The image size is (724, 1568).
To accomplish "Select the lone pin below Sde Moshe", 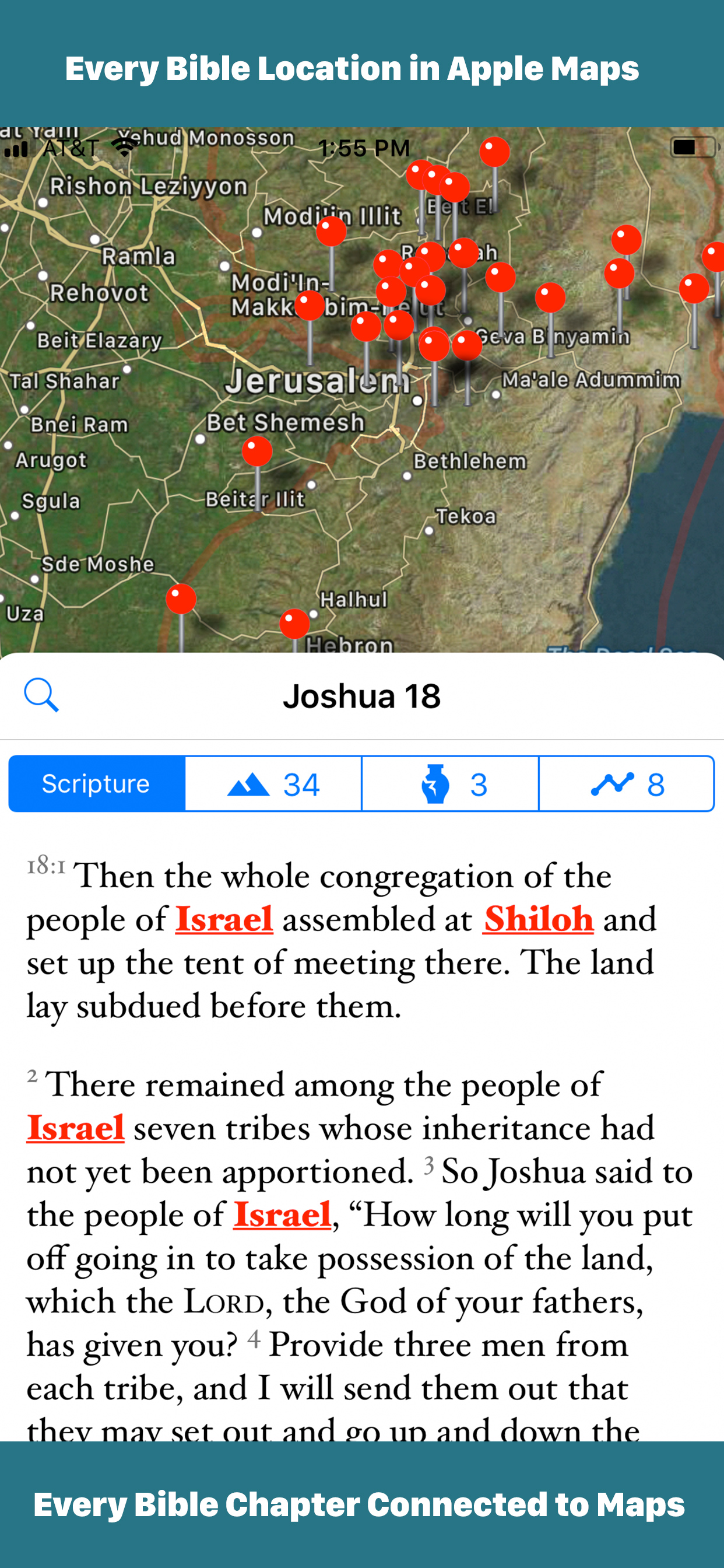I will (x=181, y=599).
